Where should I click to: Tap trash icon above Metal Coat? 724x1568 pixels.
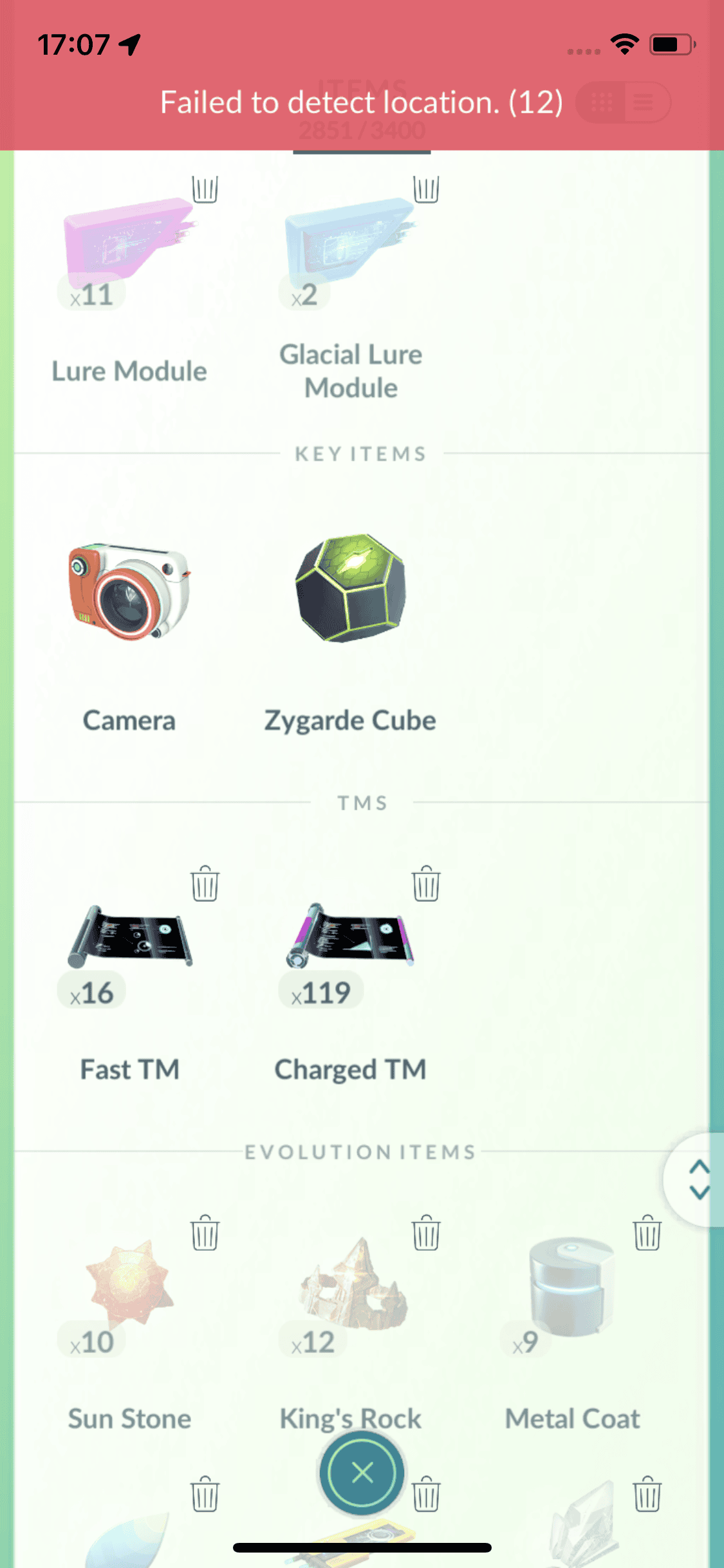click(x=647, y=1233)
